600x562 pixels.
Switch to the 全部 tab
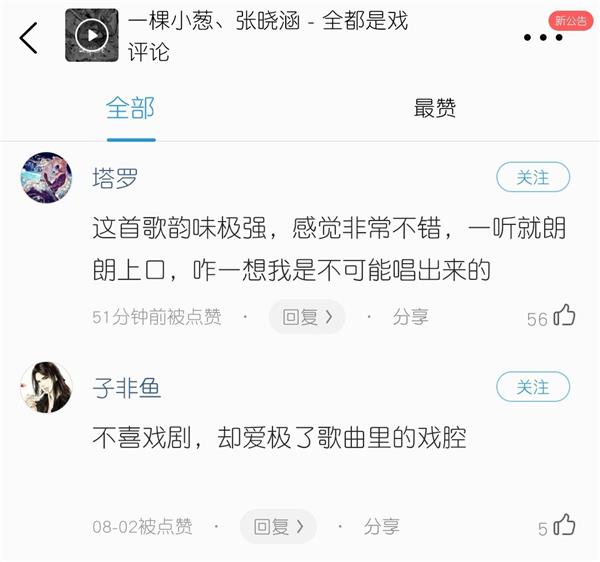coord(131,108)
